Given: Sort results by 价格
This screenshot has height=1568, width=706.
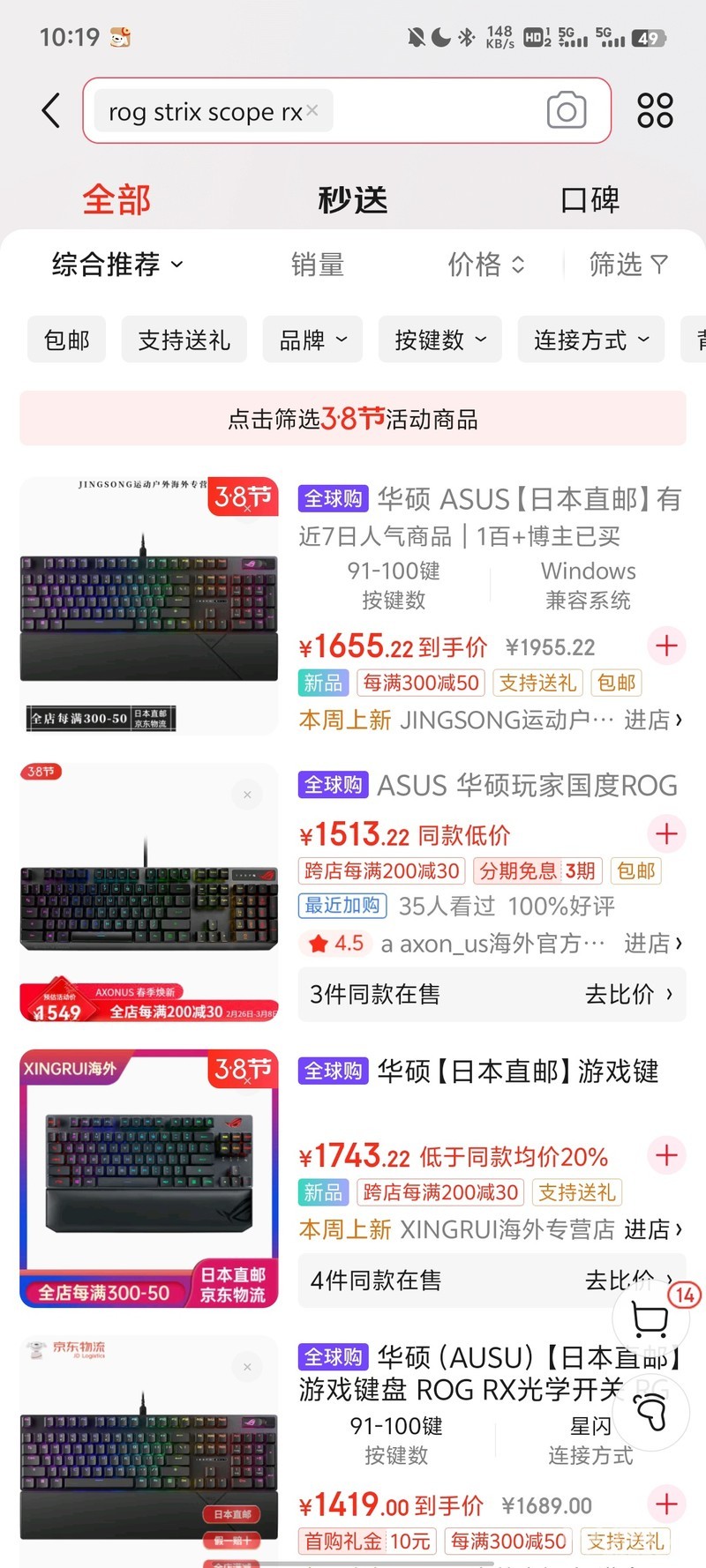Looking at the screenshot, I should click(485, 265).
